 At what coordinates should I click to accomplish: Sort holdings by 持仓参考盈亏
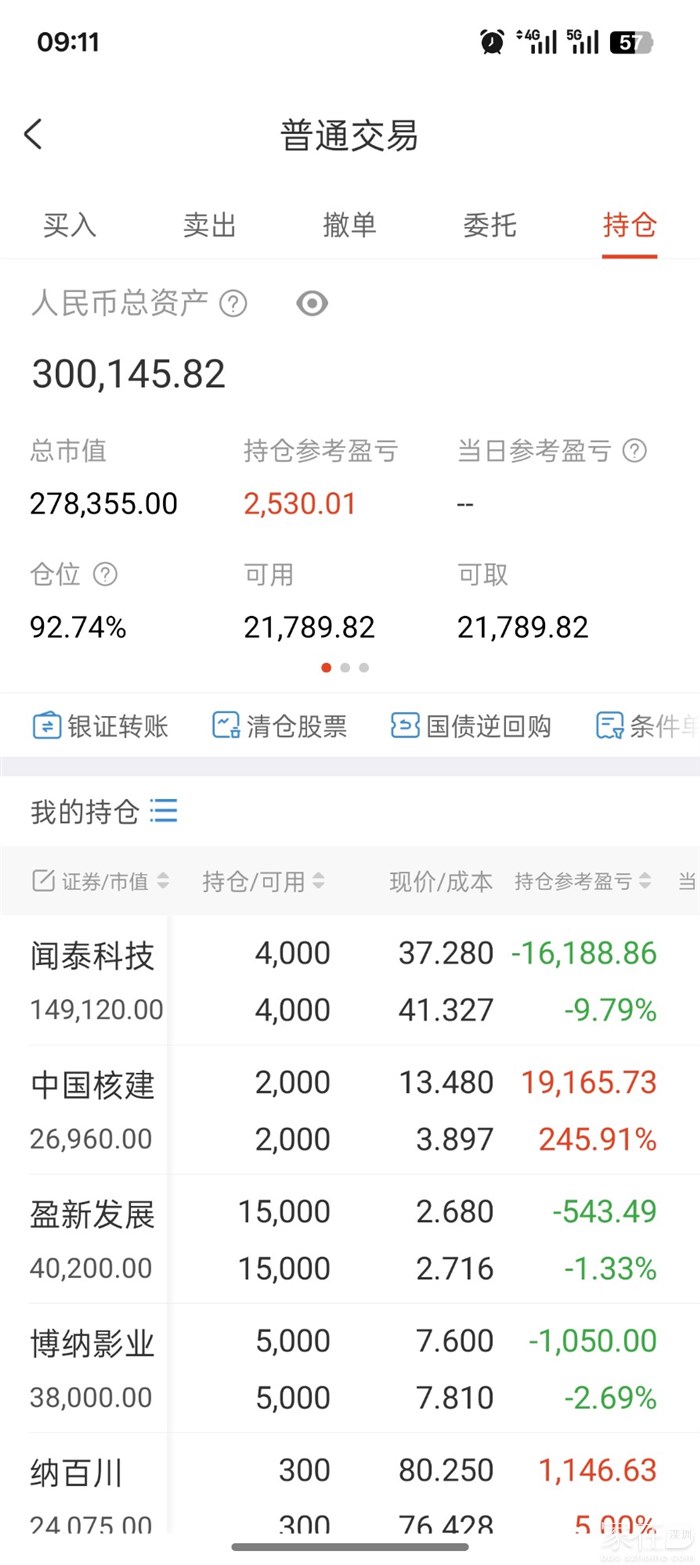coord(582,881)
